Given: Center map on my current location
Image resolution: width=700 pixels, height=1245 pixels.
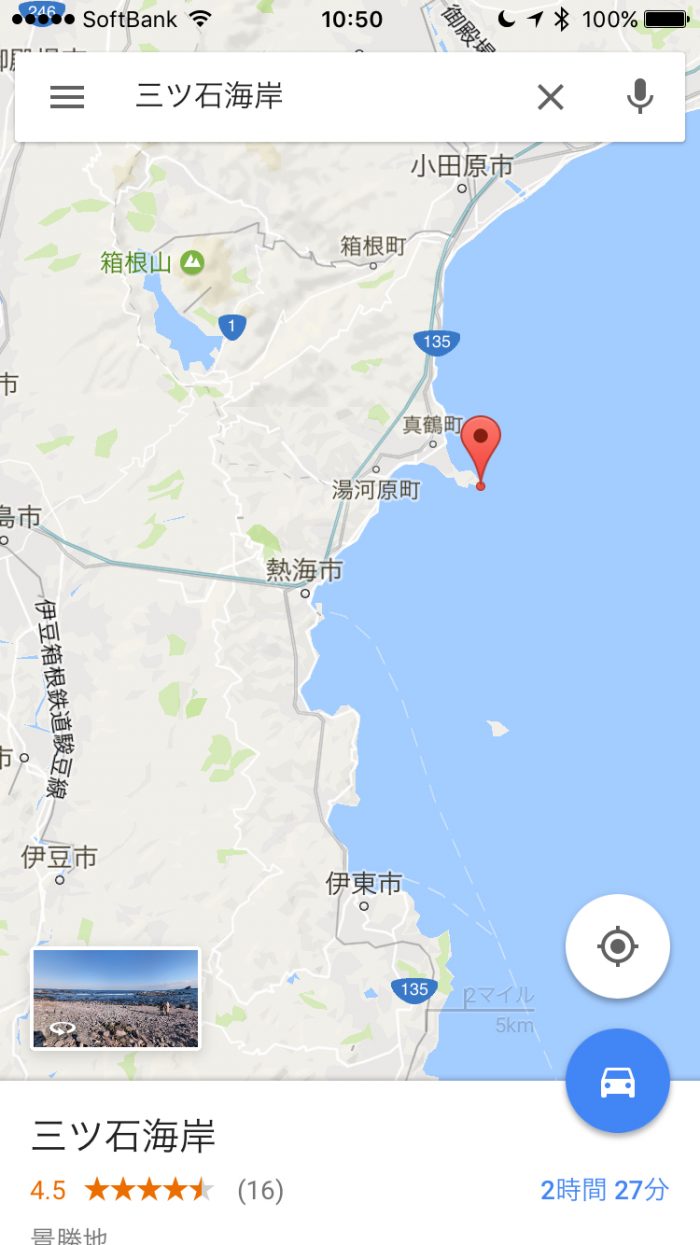Looking at the screenshot, I should pos(617,946).
